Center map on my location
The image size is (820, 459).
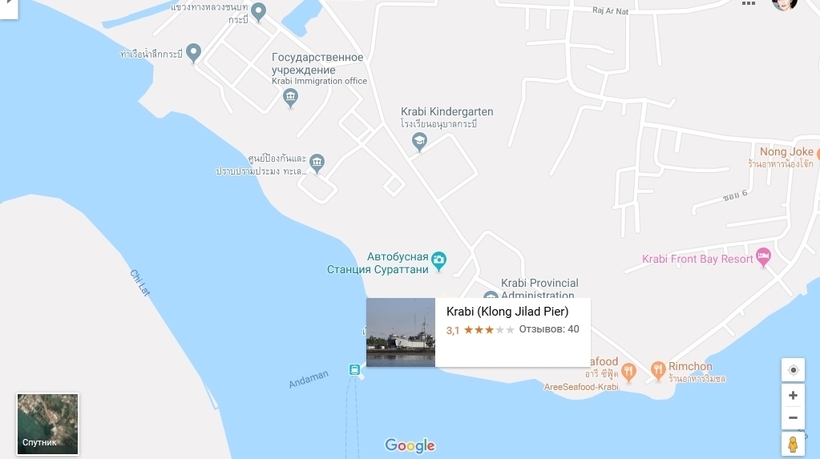point(793,370)
